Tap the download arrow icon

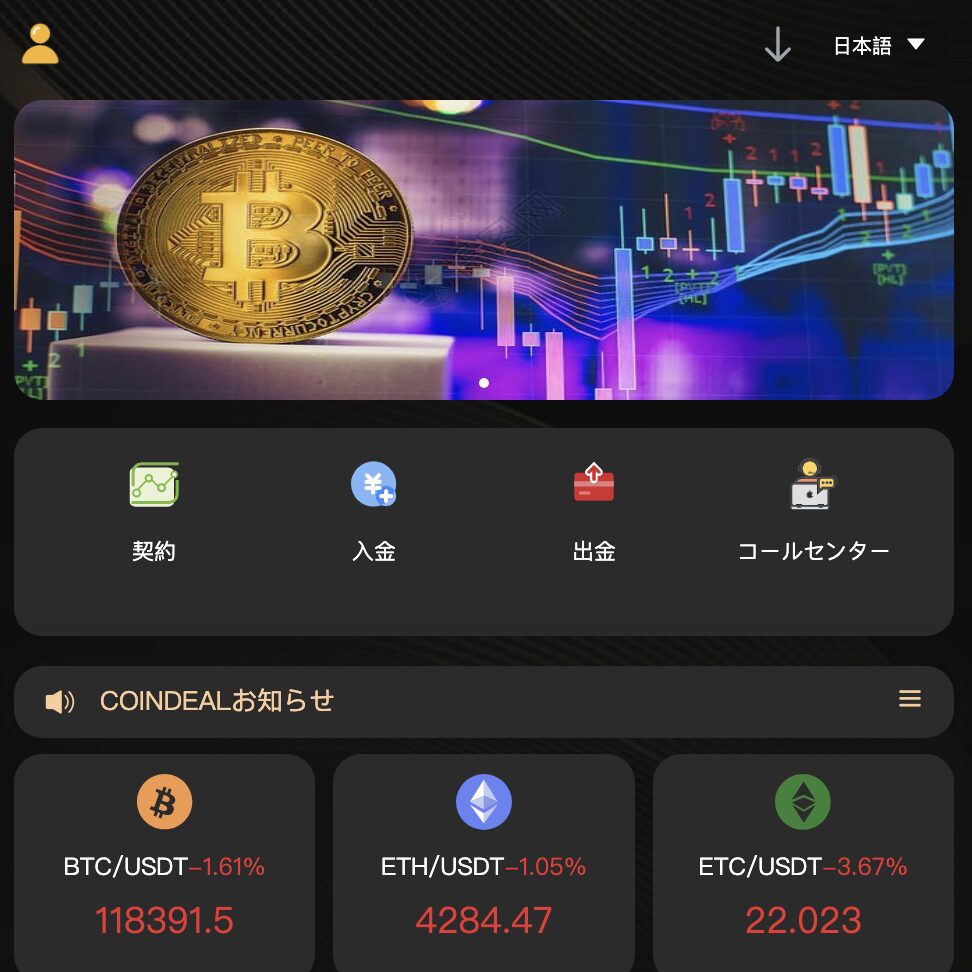point(777,45)
